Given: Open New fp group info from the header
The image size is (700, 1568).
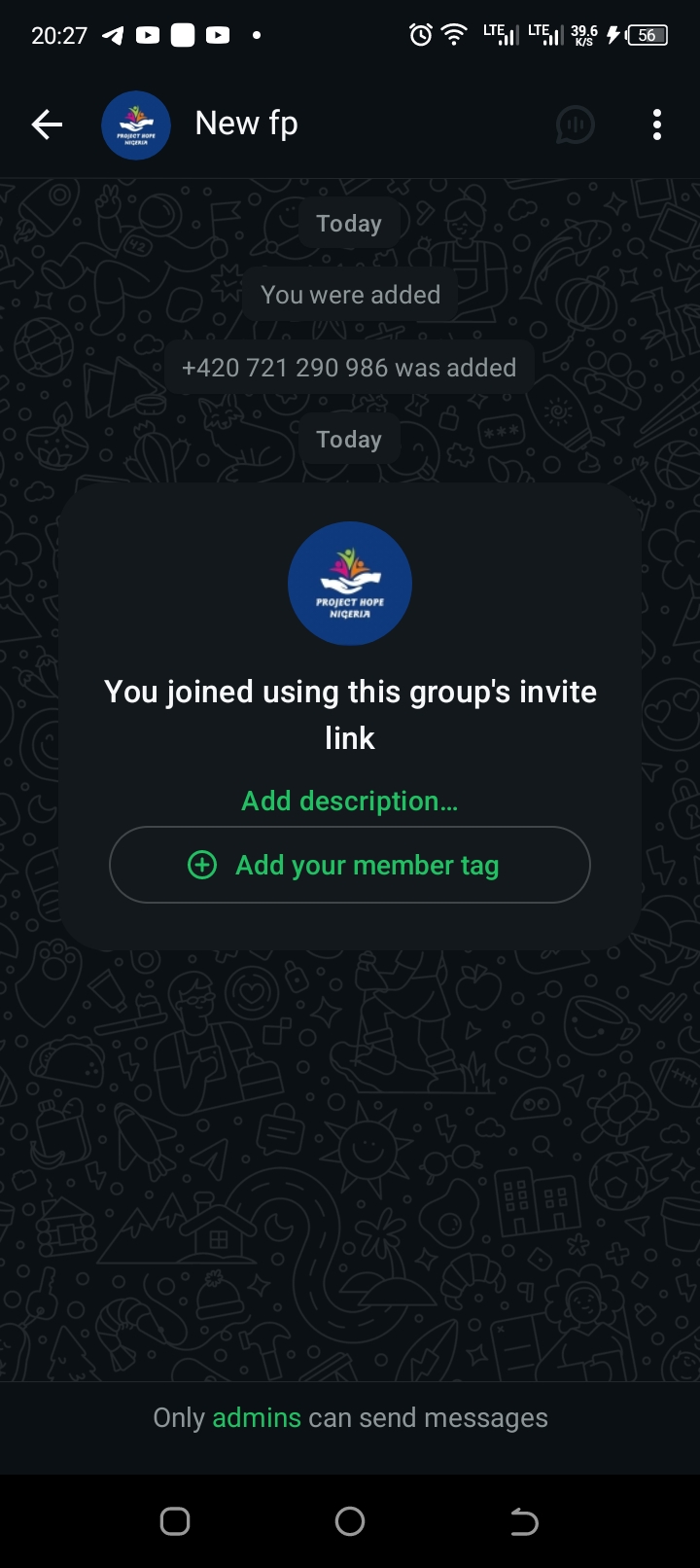Looking at the screenshot, I should click(246, 124).
